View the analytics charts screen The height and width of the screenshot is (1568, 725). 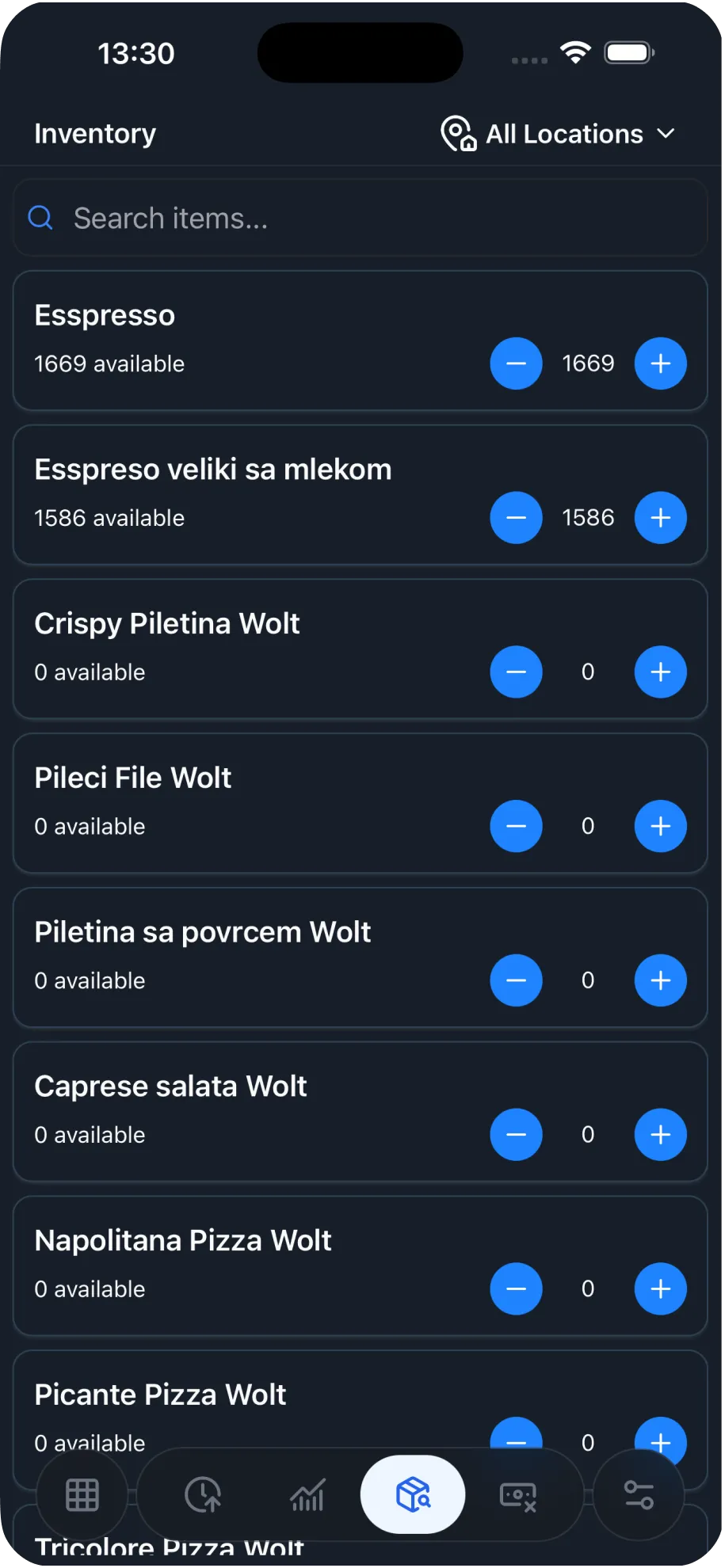click(x=307, y=1495)
